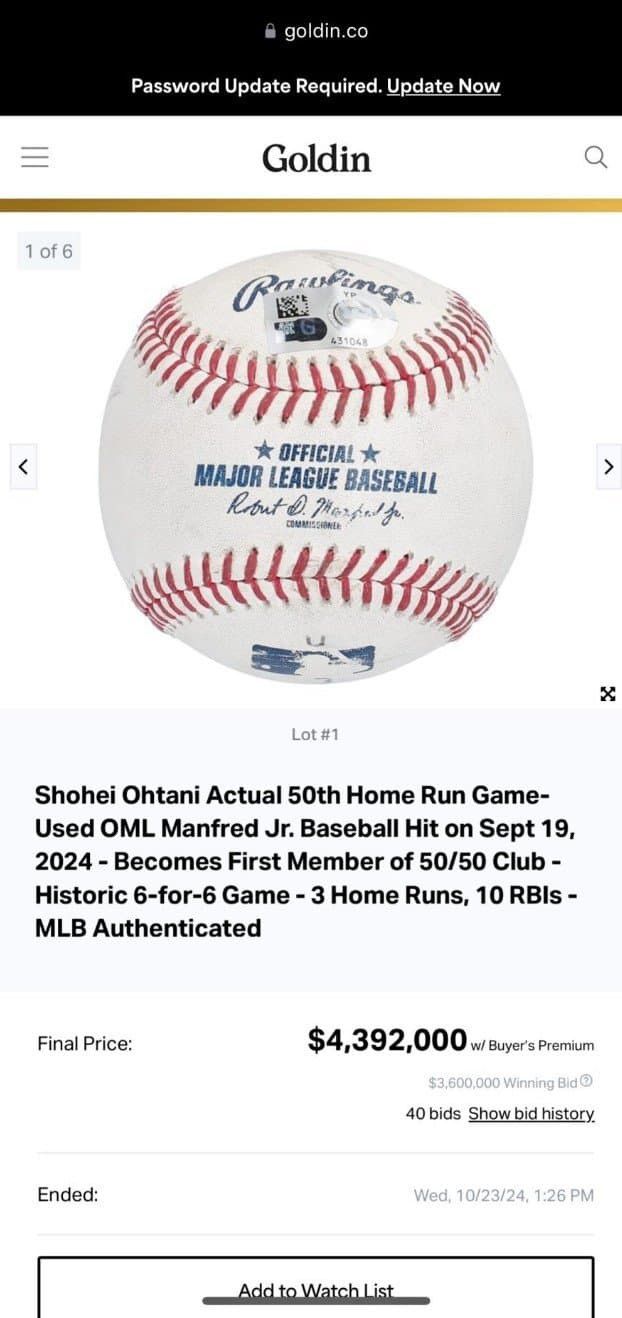Tap the Update Now link
This screenshot has height=1318, width=622.
[443, 86]
